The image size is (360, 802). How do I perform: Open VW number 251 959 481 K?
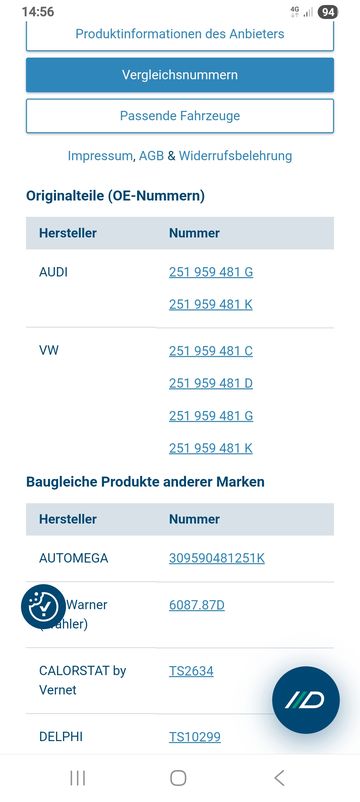tap(211, 448)
